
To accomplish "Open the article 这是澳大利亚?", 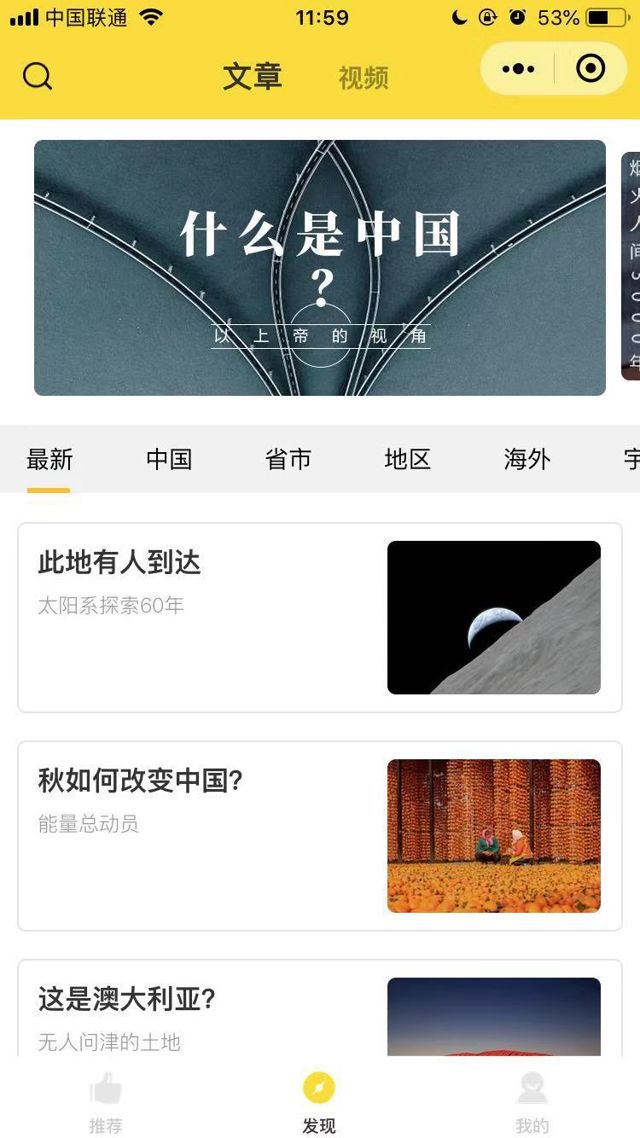I will click(320, 1010).
